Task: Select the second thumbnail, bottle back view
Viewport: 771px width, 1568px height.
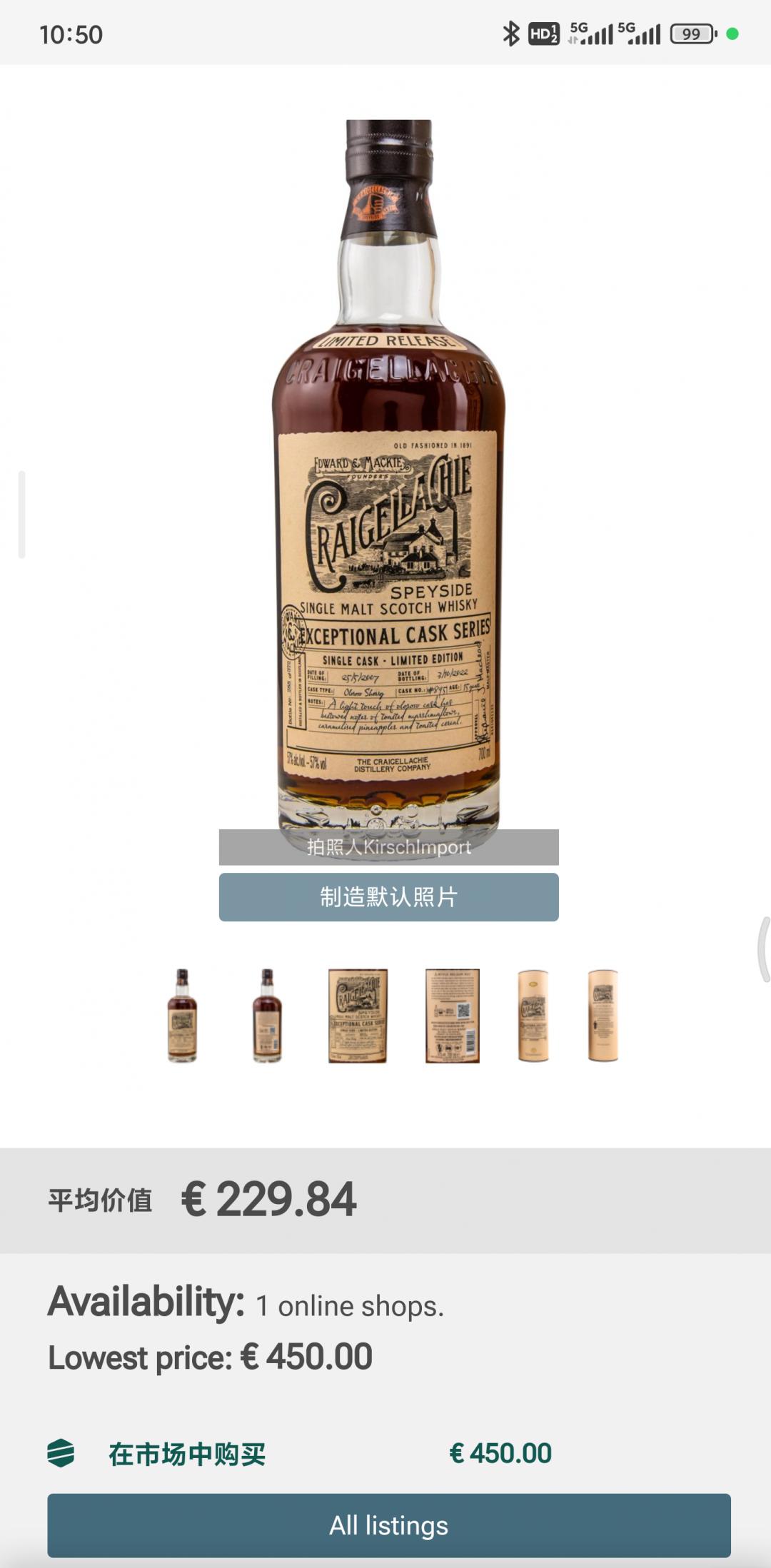Action: tap(267, 1015)
